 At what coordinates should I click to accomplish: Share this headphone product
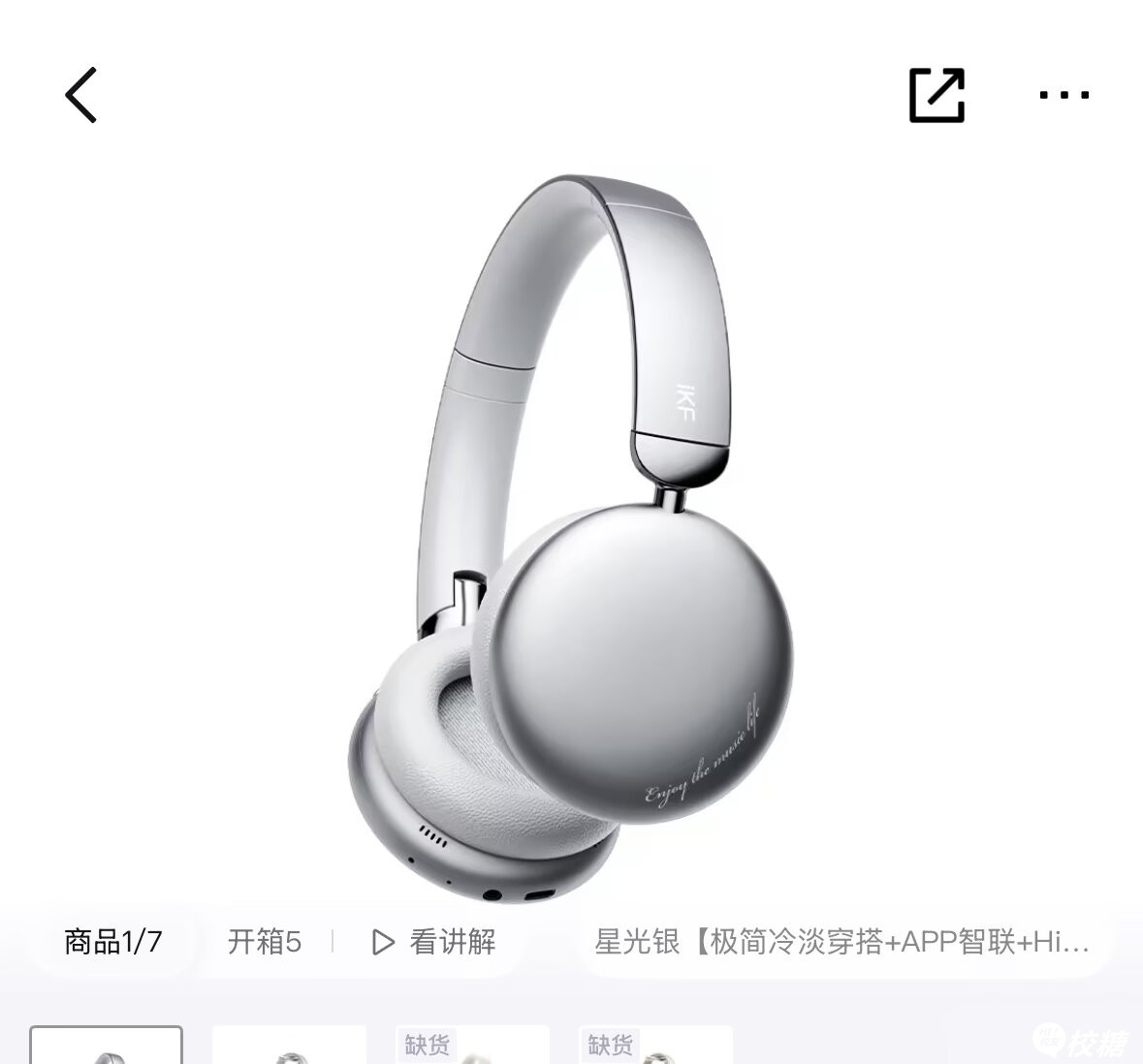[x=937, y=95]
